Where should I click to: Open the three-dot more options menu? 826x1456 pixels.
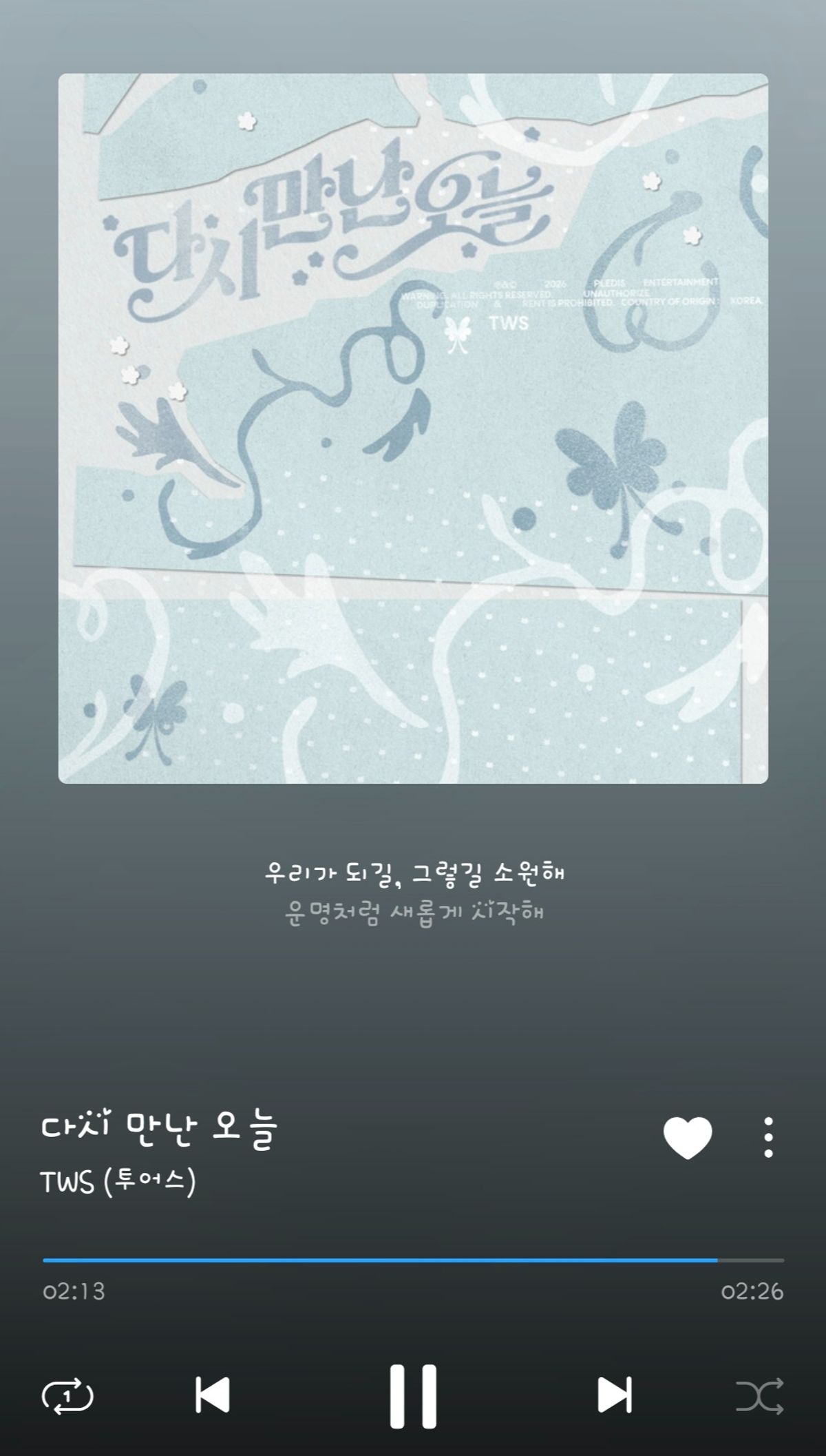pos(768,1137)
